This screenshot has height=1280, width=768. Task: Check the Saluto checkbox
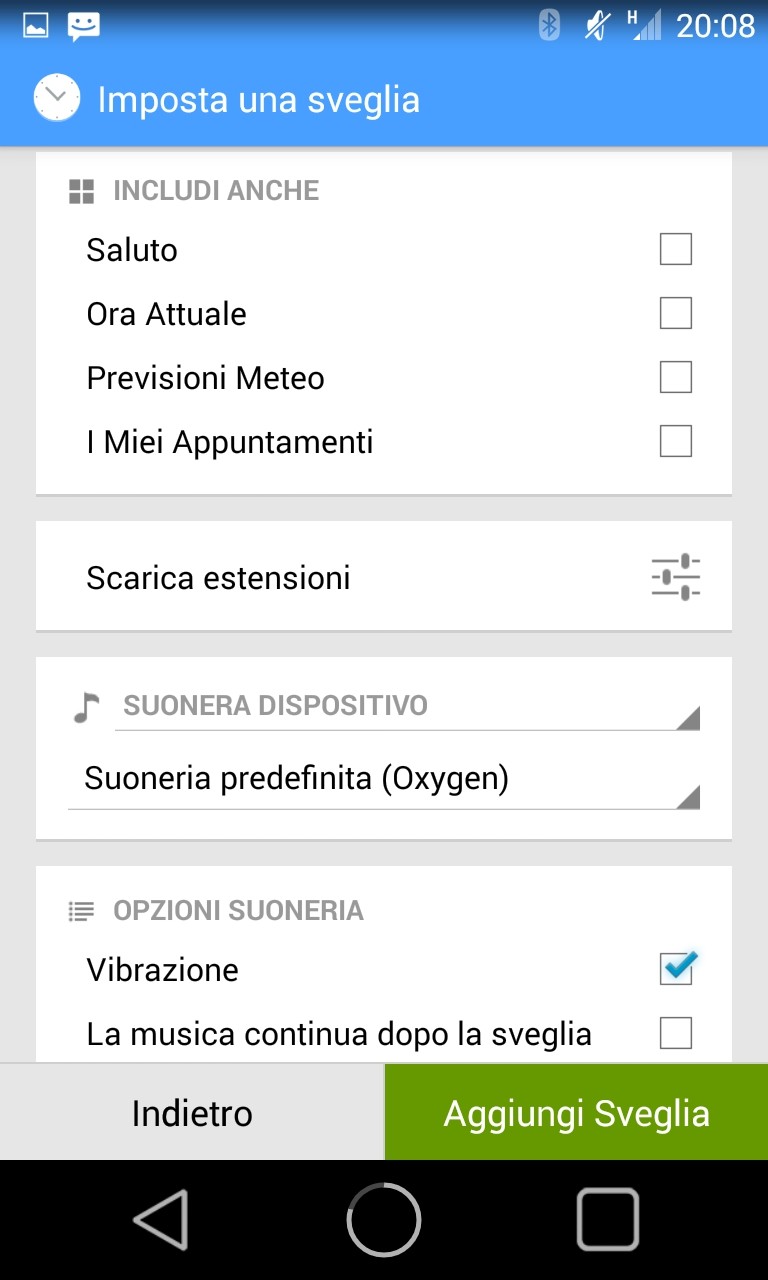[x=676, y=249]
